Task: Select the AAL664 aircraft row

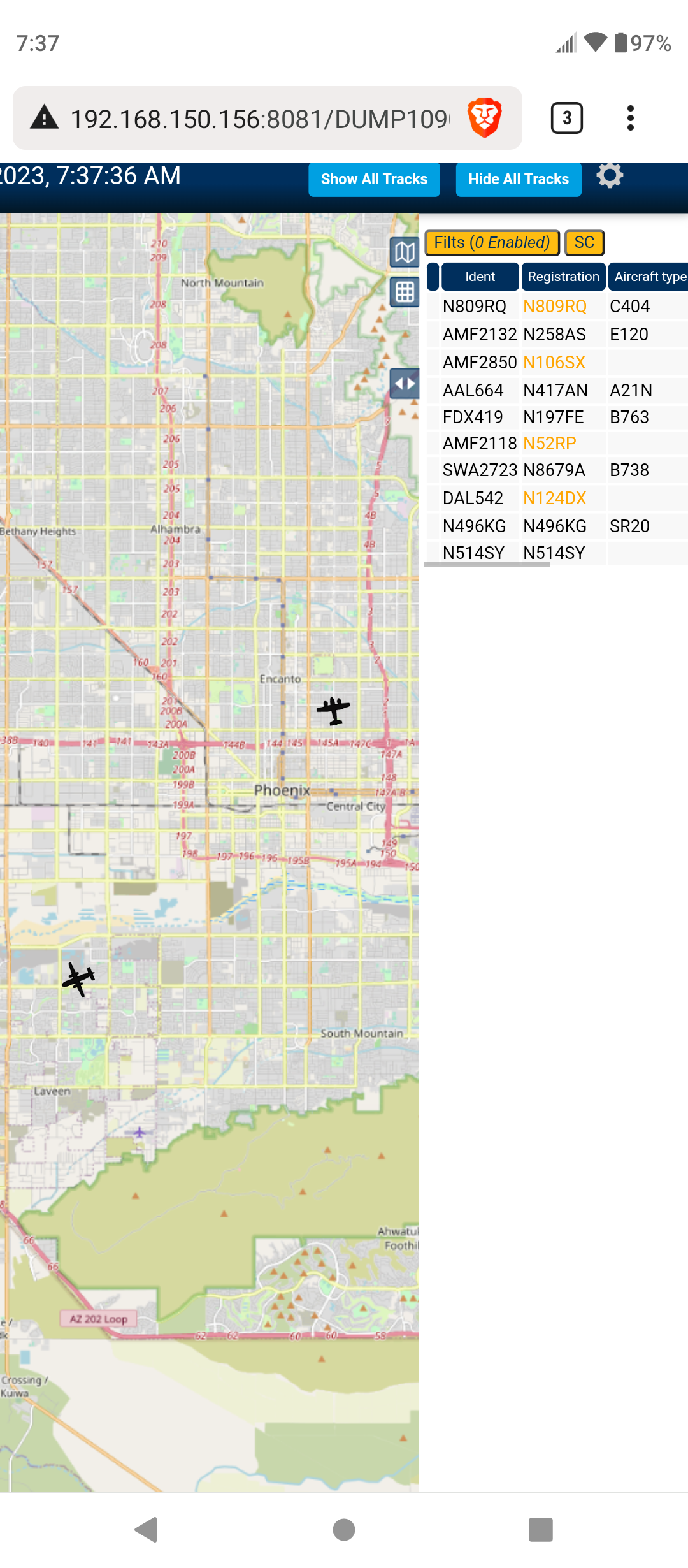Action: point(557,390)
